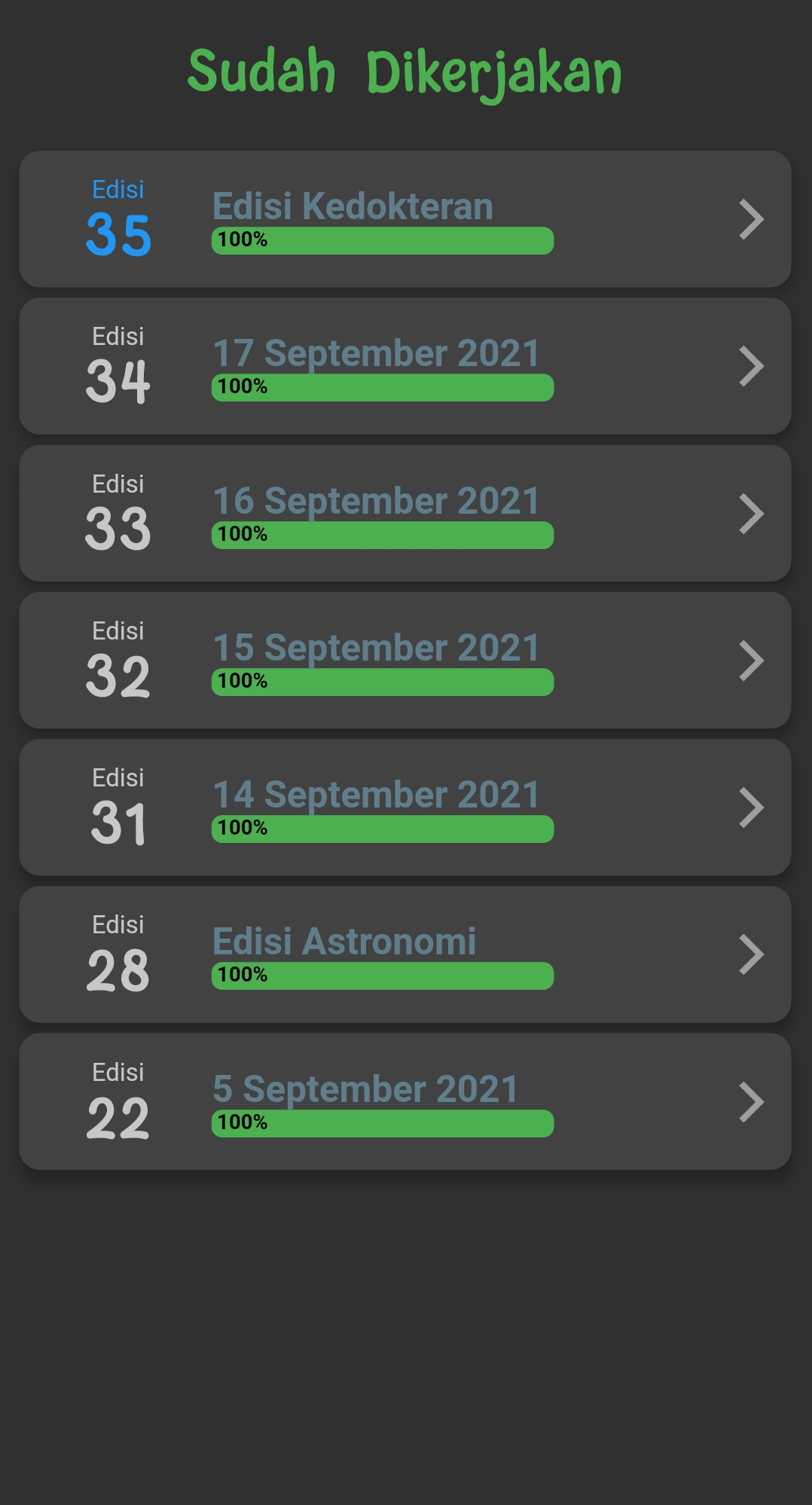Open Edisi 35 Edisi Kedokteran
Screen dimensions: 812x1505
click(x=405, y=218)
